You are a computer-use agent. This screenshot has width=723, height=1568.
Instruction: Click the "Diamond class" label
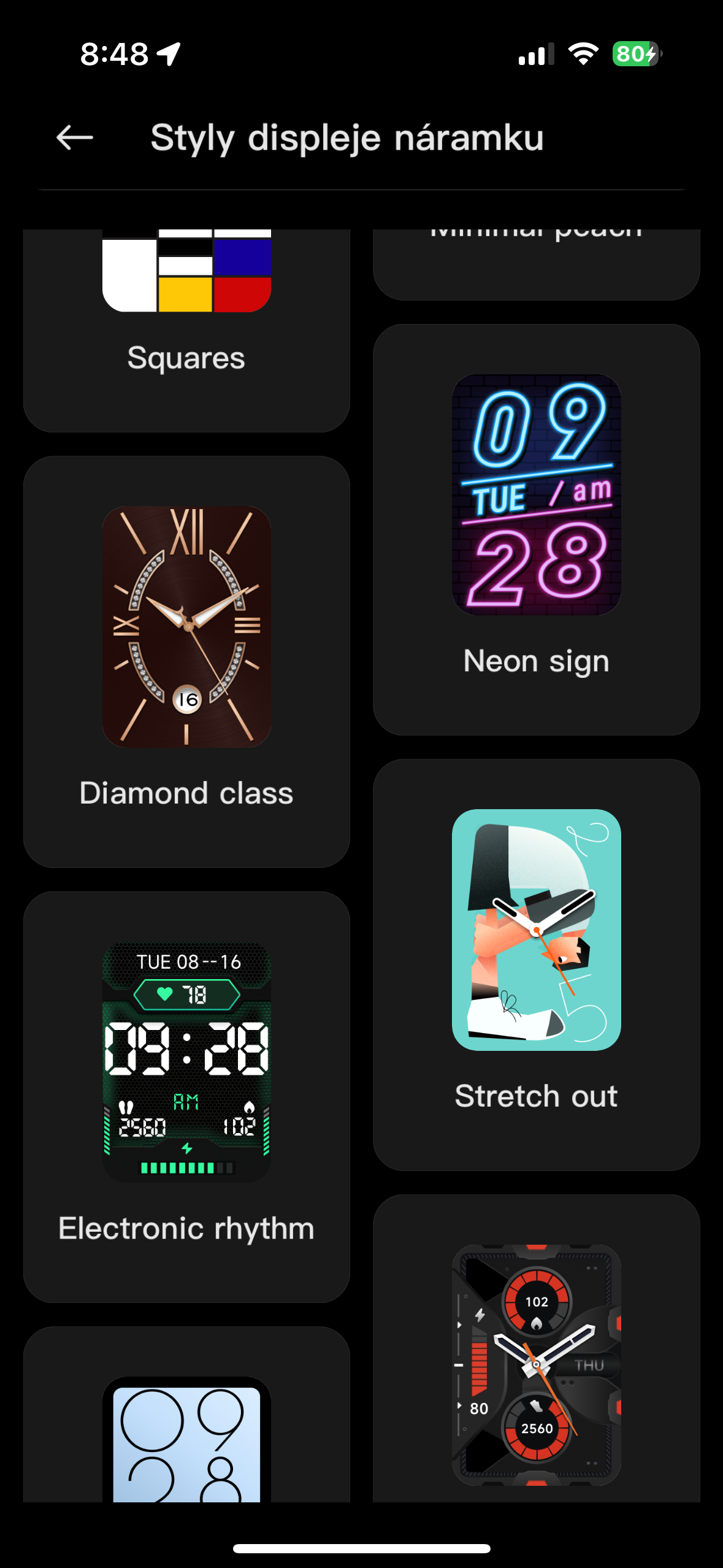point(186,793)
